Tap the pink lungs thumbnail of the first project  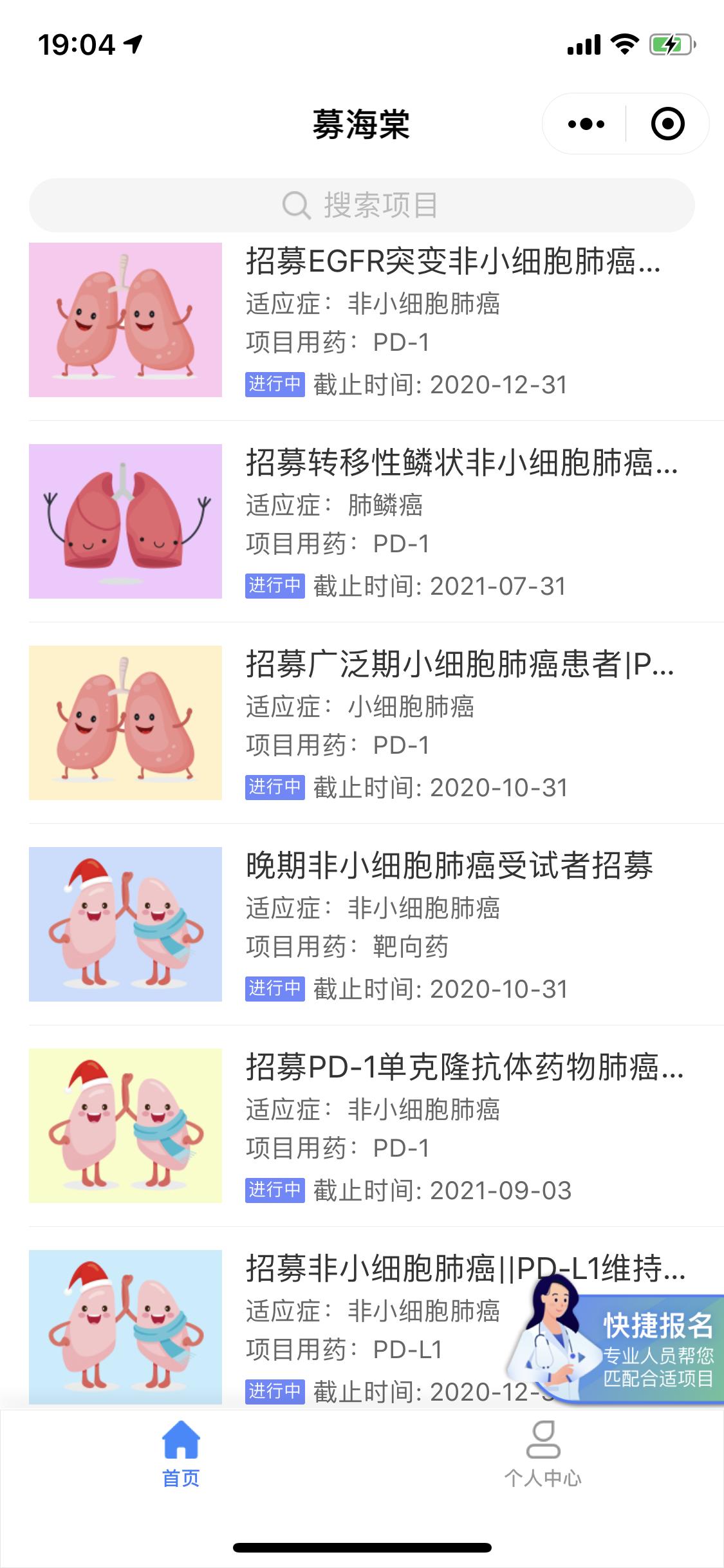[125, 319]
